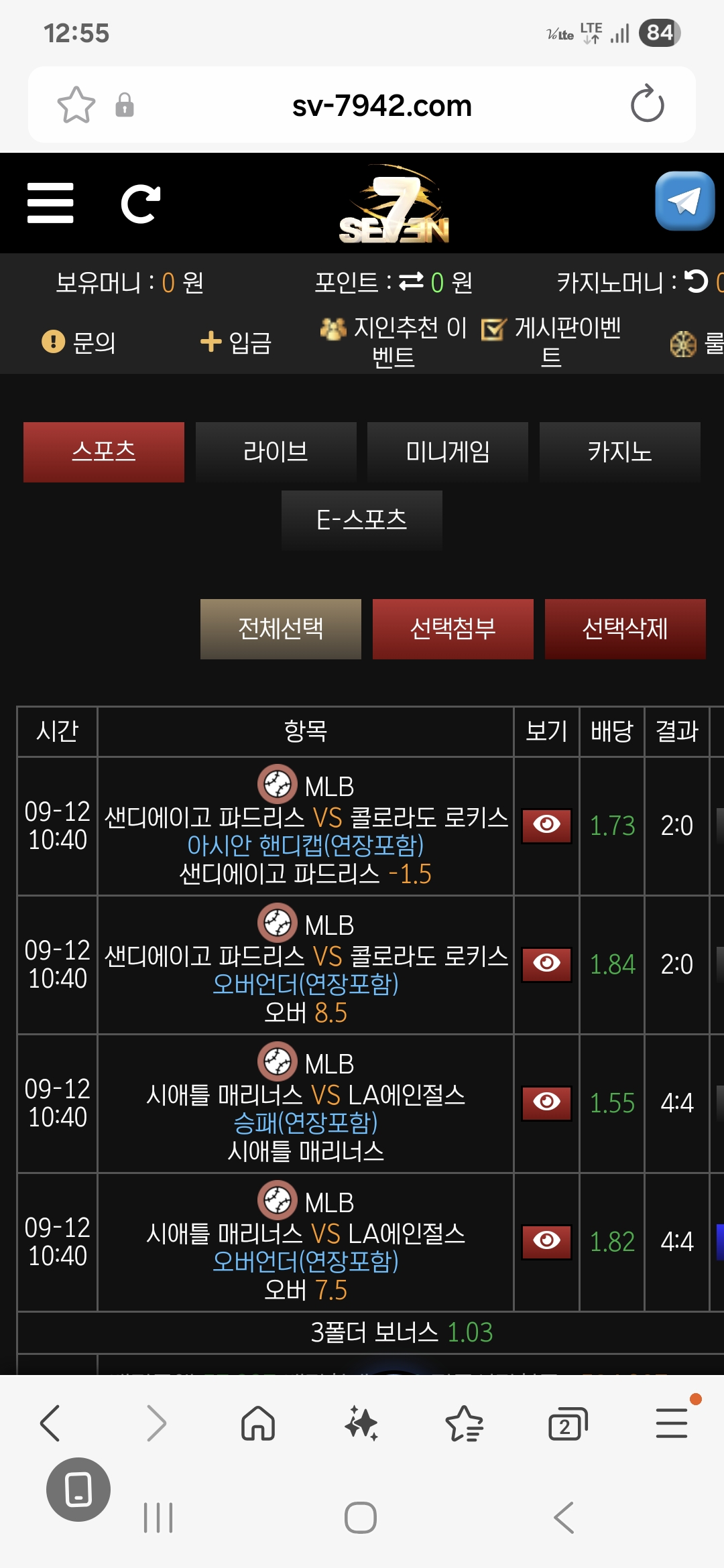Switch to the 라이브 tab
The image size is (724, 1568).
(x=276, y=452)
